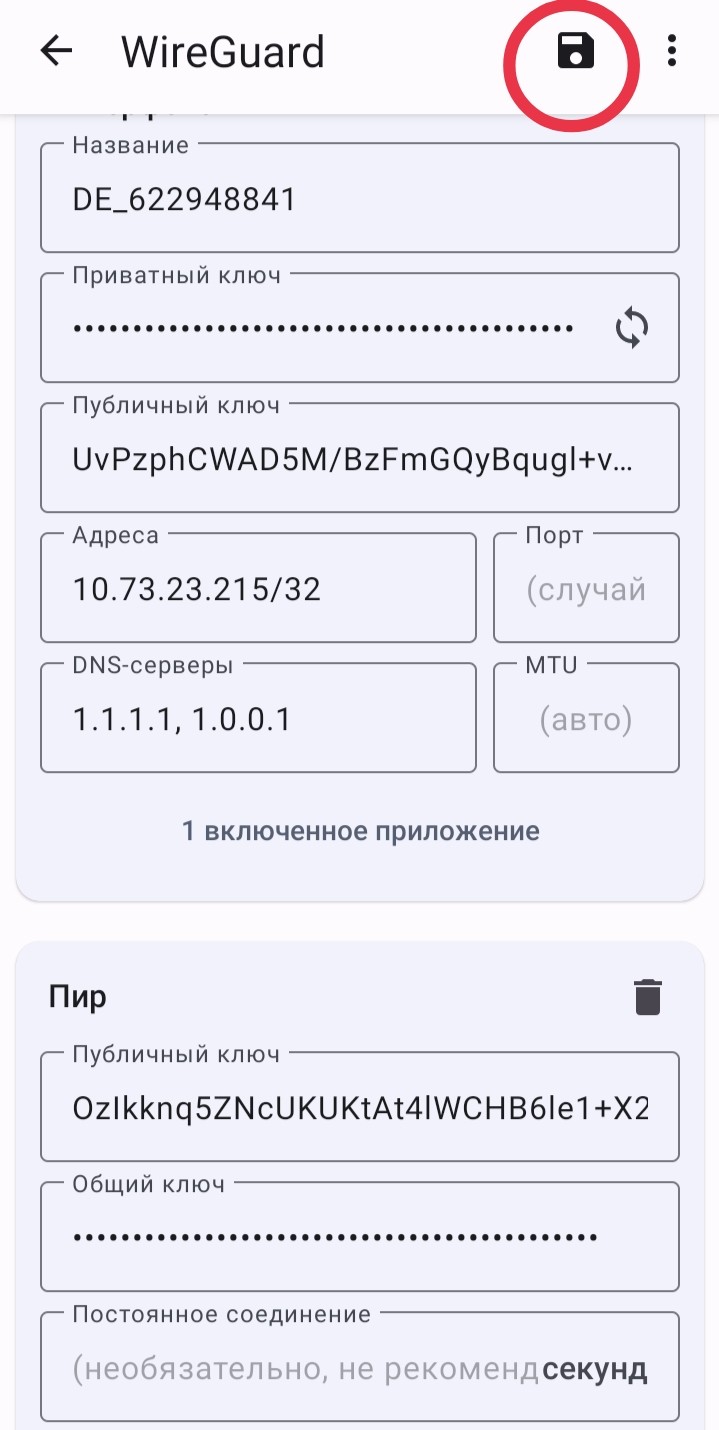This screenshot has height=1430, width=719.
Task: Save the tunnel configuration
Action: point(576,51)
